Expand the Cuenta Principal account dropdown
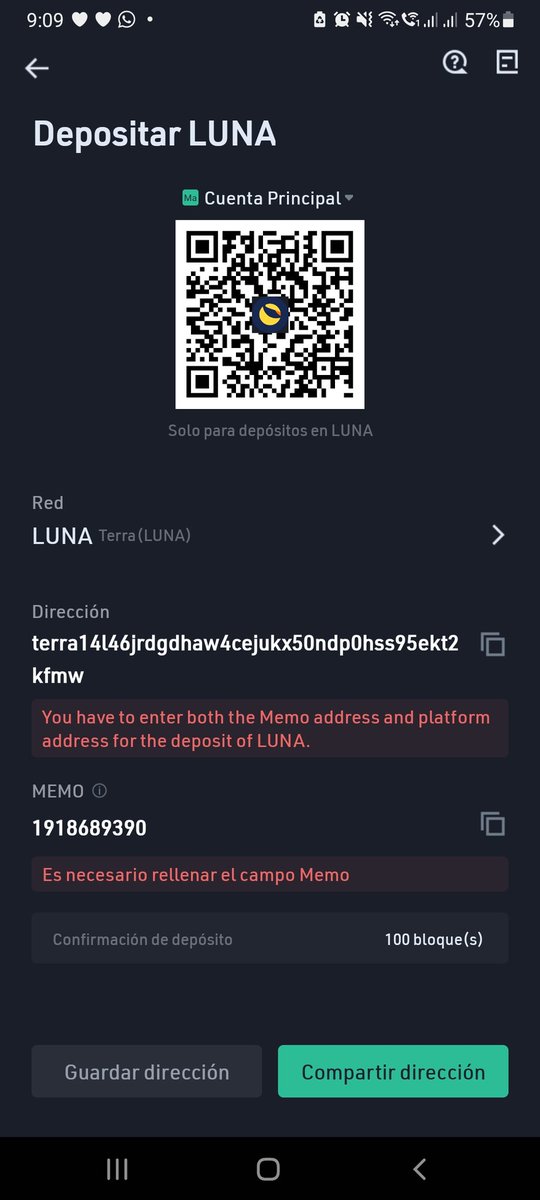 [268, 198]
